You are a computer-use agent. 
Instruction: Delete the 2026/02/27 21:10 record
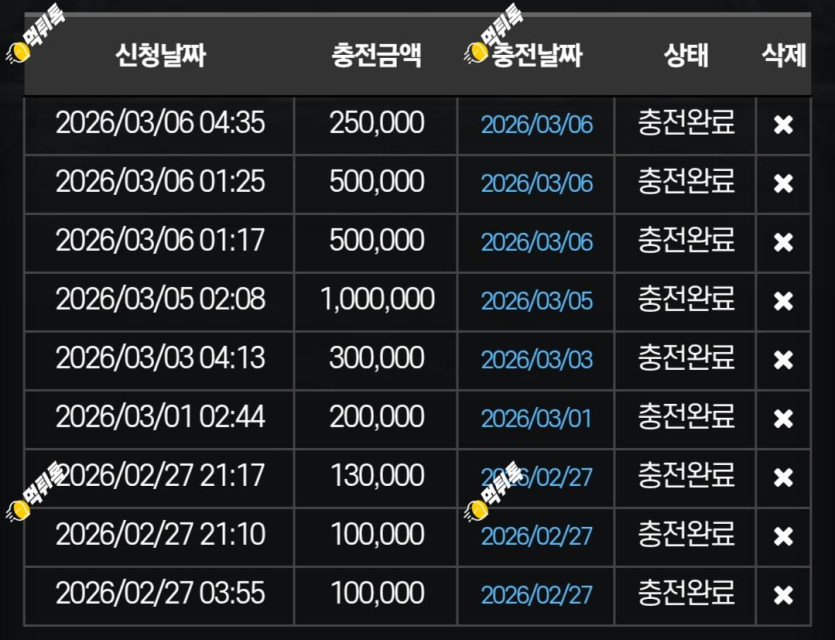click(783, 536)
